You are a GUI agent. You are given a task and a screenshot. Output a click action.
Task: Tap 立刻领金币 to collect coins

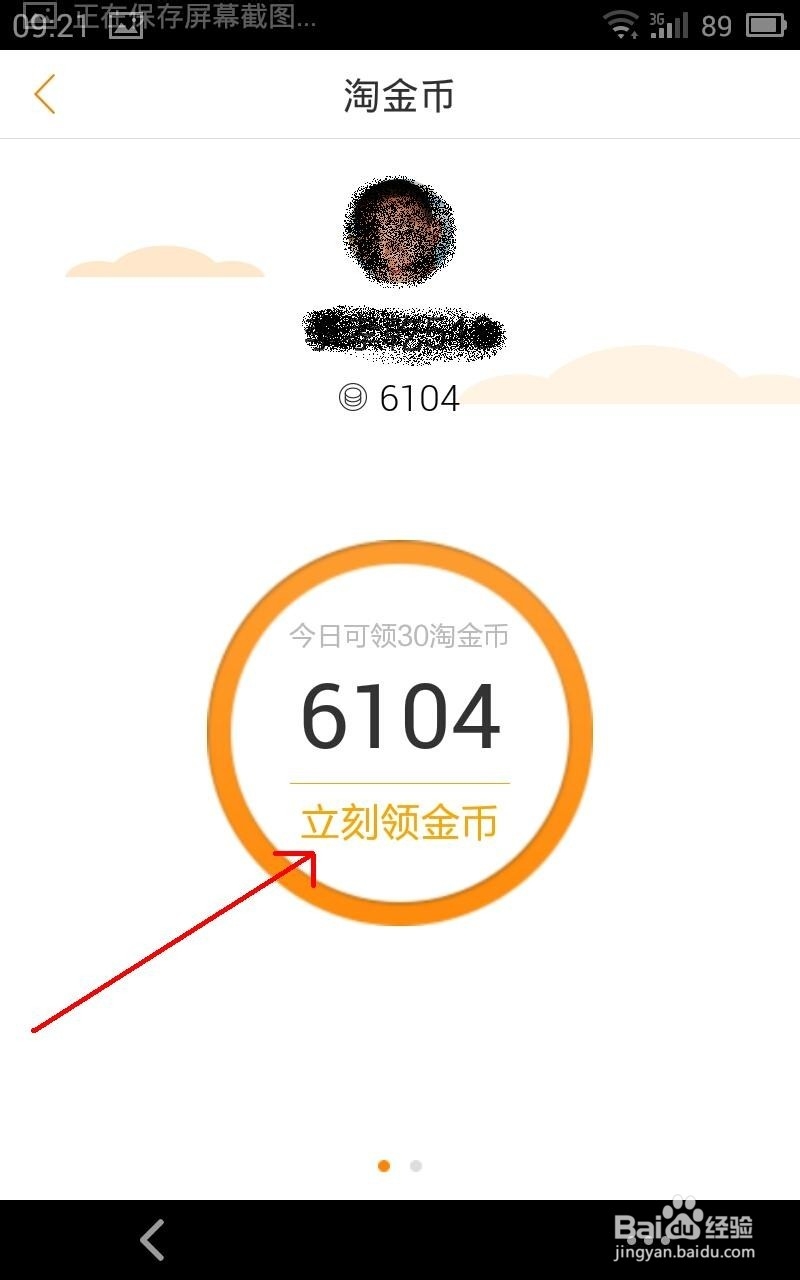click(x=399, y=820)
